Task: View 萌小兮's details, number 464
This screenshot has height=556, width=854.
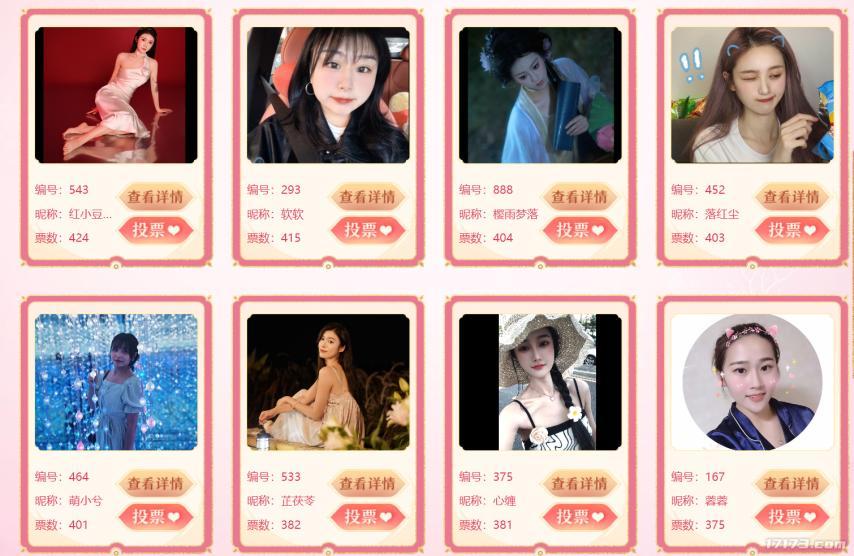Action: 155,484
